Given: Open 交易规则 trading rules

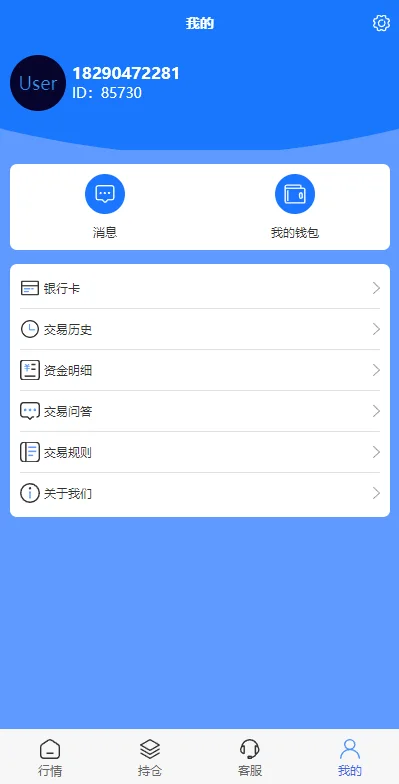Looking at the screenshot, I should pos(200,452).
